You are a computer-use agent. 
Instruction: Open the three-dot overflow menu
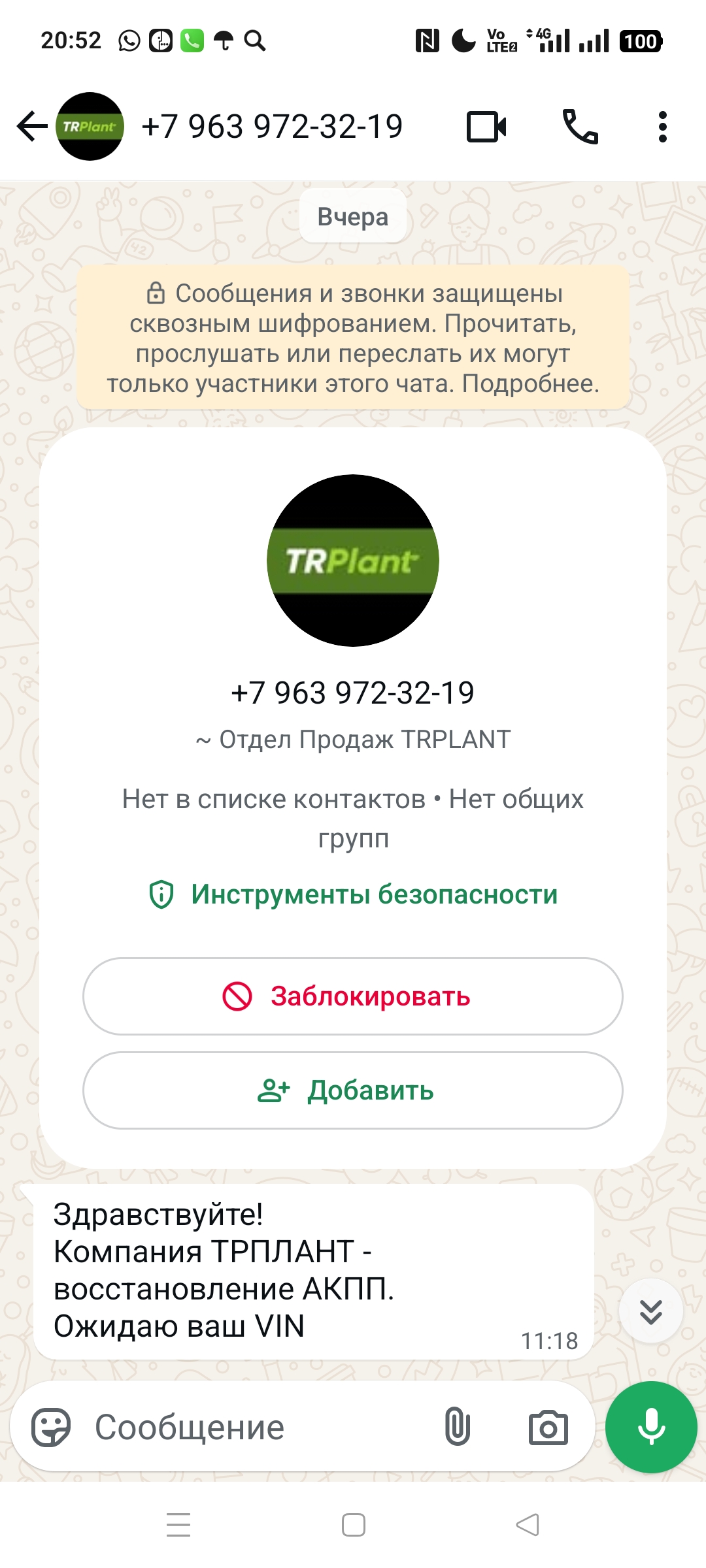(x=662, y=127)
